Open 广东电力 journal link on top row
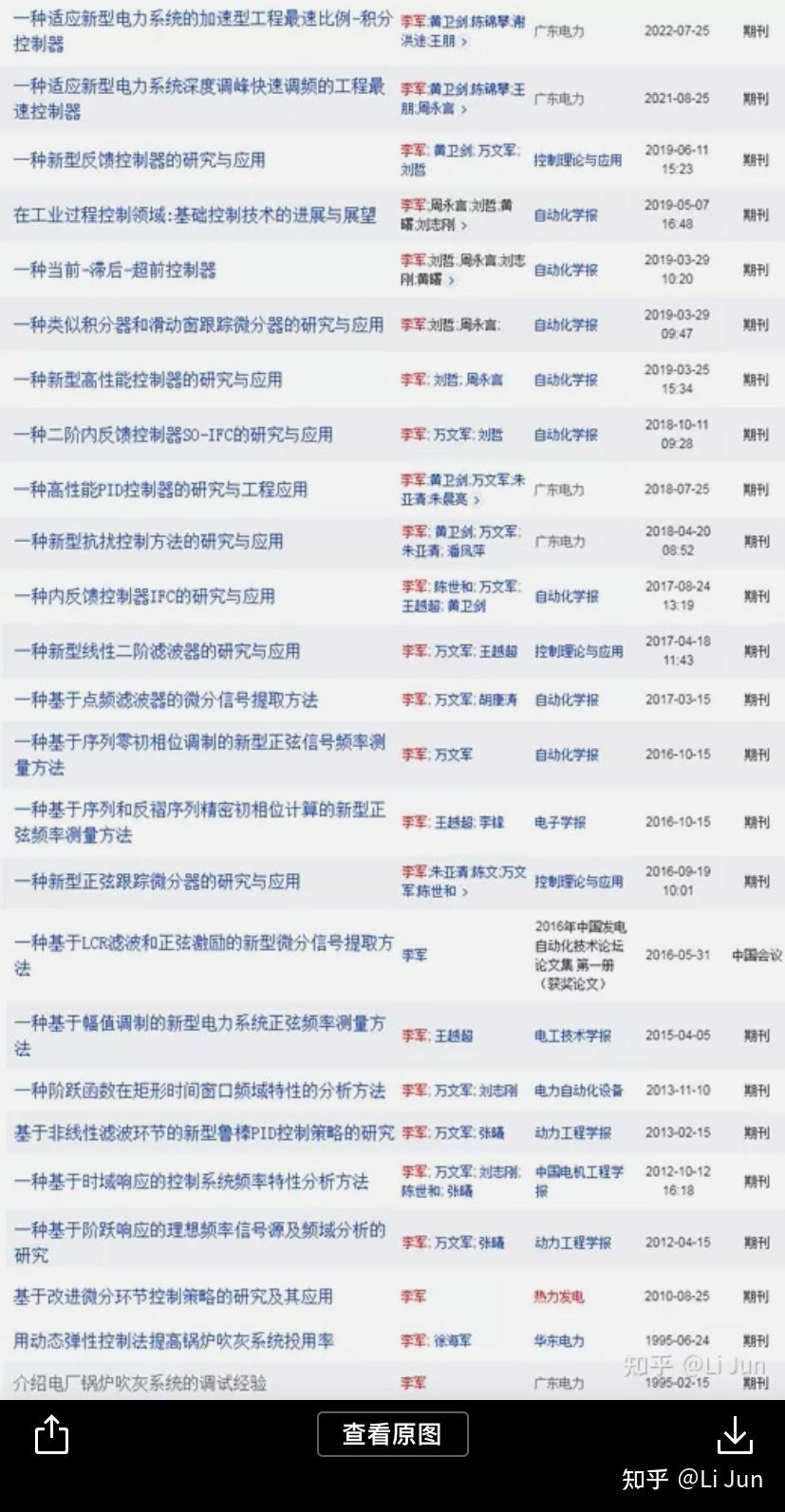Screen dimensions: 785x1512 558,31
